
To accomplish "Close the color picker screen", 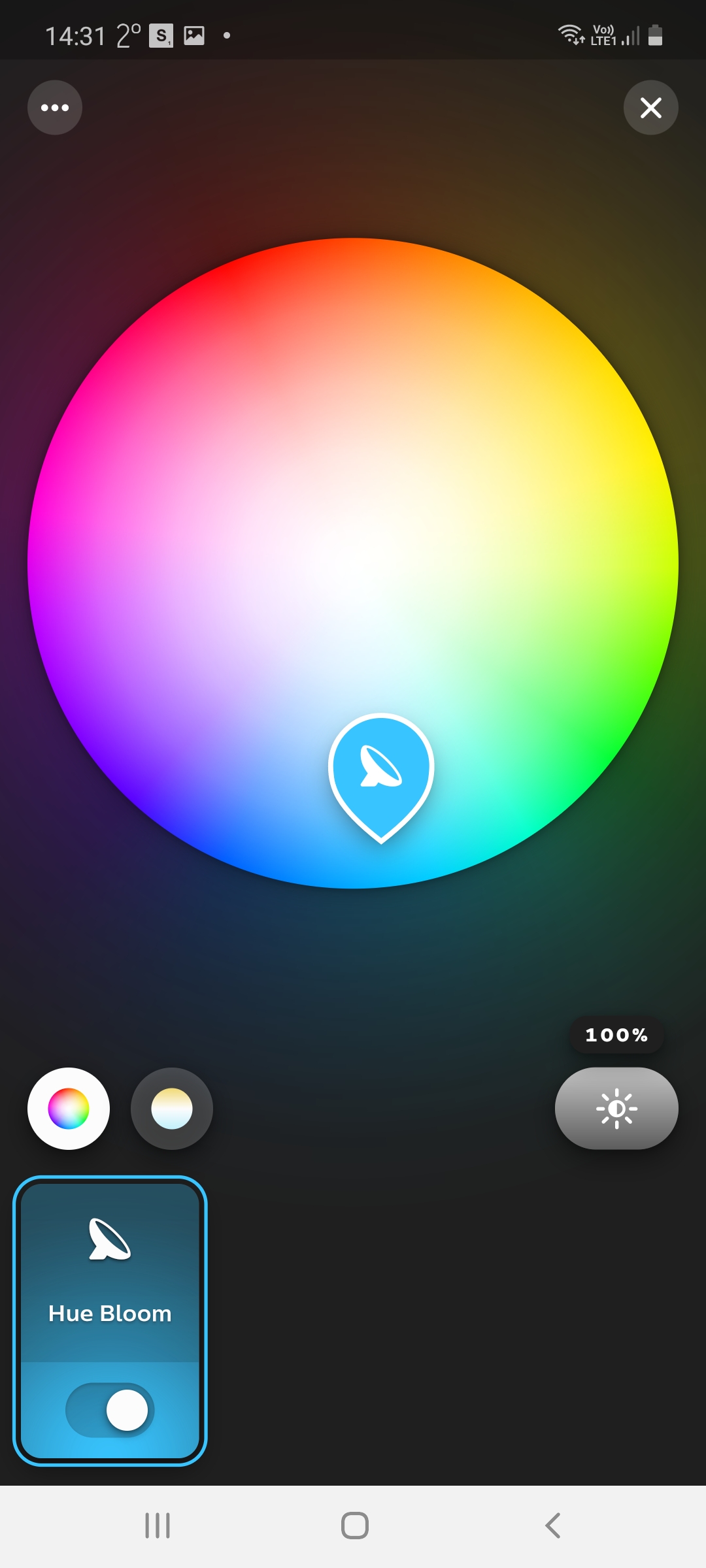I will pos(650,108).
